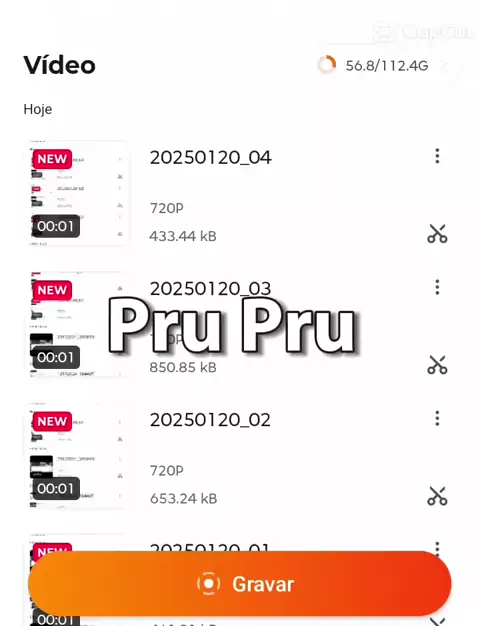This screenshot has width=480, height=626.
Task: Play the 20250120_03 video thumbnail
Action: [x=78, y=324]
